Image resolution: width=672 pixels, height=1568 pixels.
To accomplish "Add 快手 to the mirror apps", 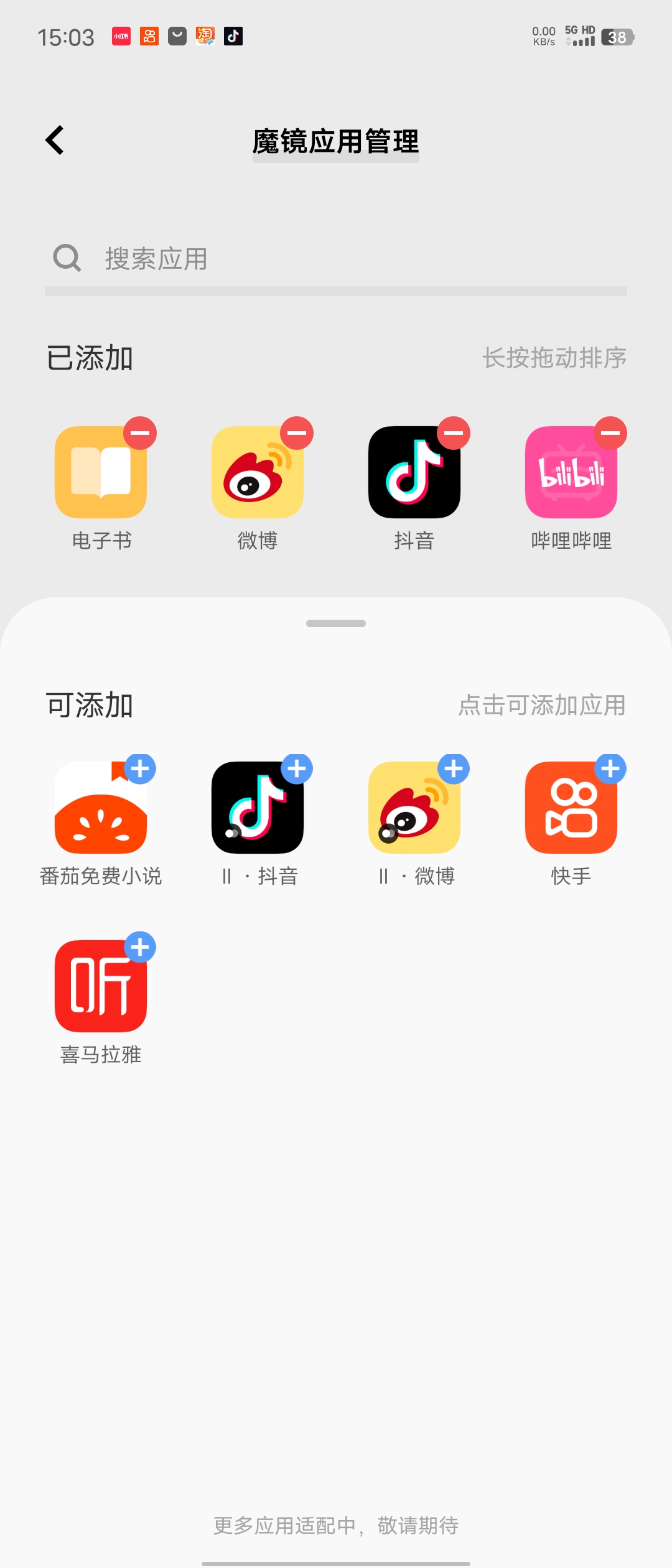I will coord(610,769).
